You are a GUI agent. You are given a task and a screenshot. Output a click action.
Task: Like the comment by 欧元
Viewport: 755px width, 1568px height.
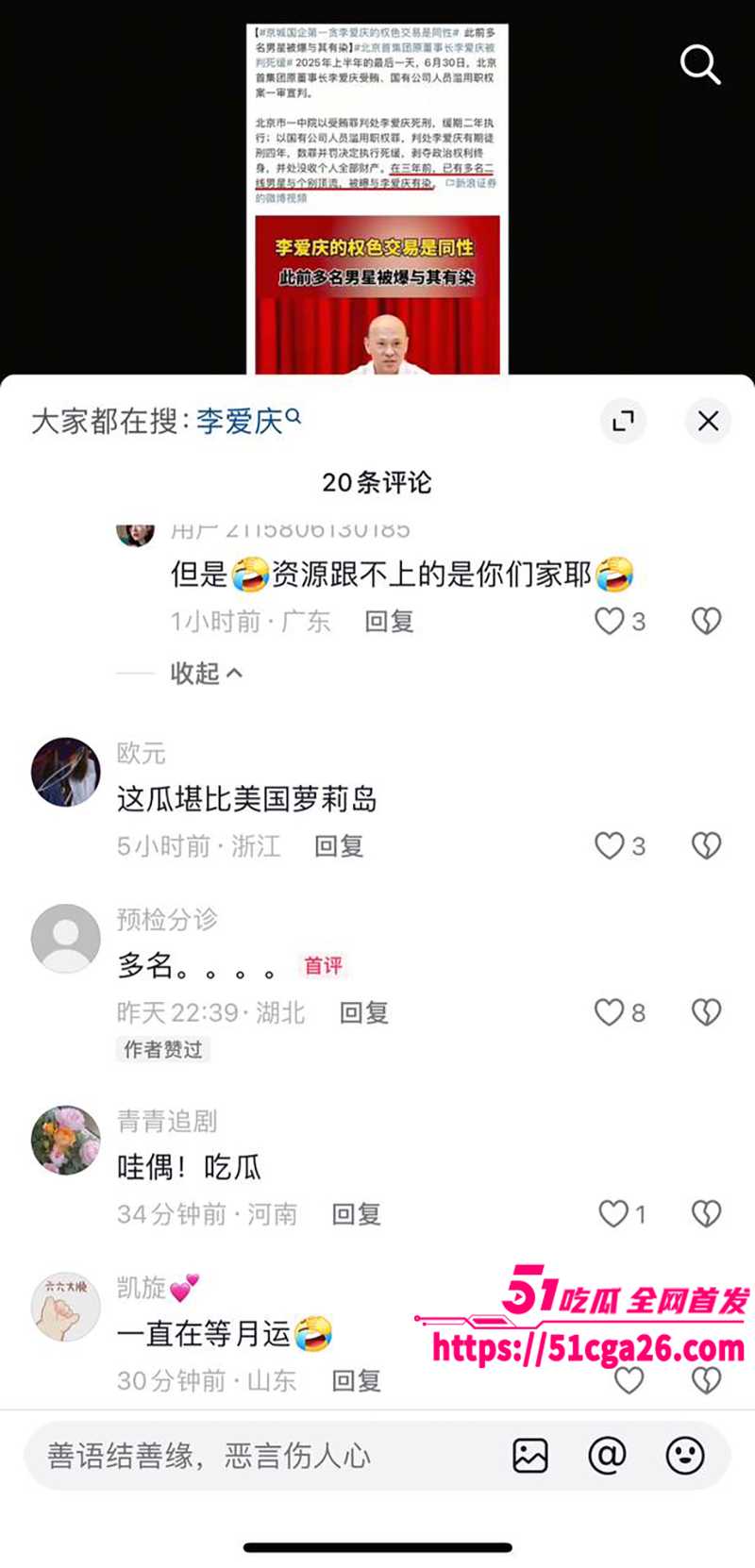coord(610,845)
